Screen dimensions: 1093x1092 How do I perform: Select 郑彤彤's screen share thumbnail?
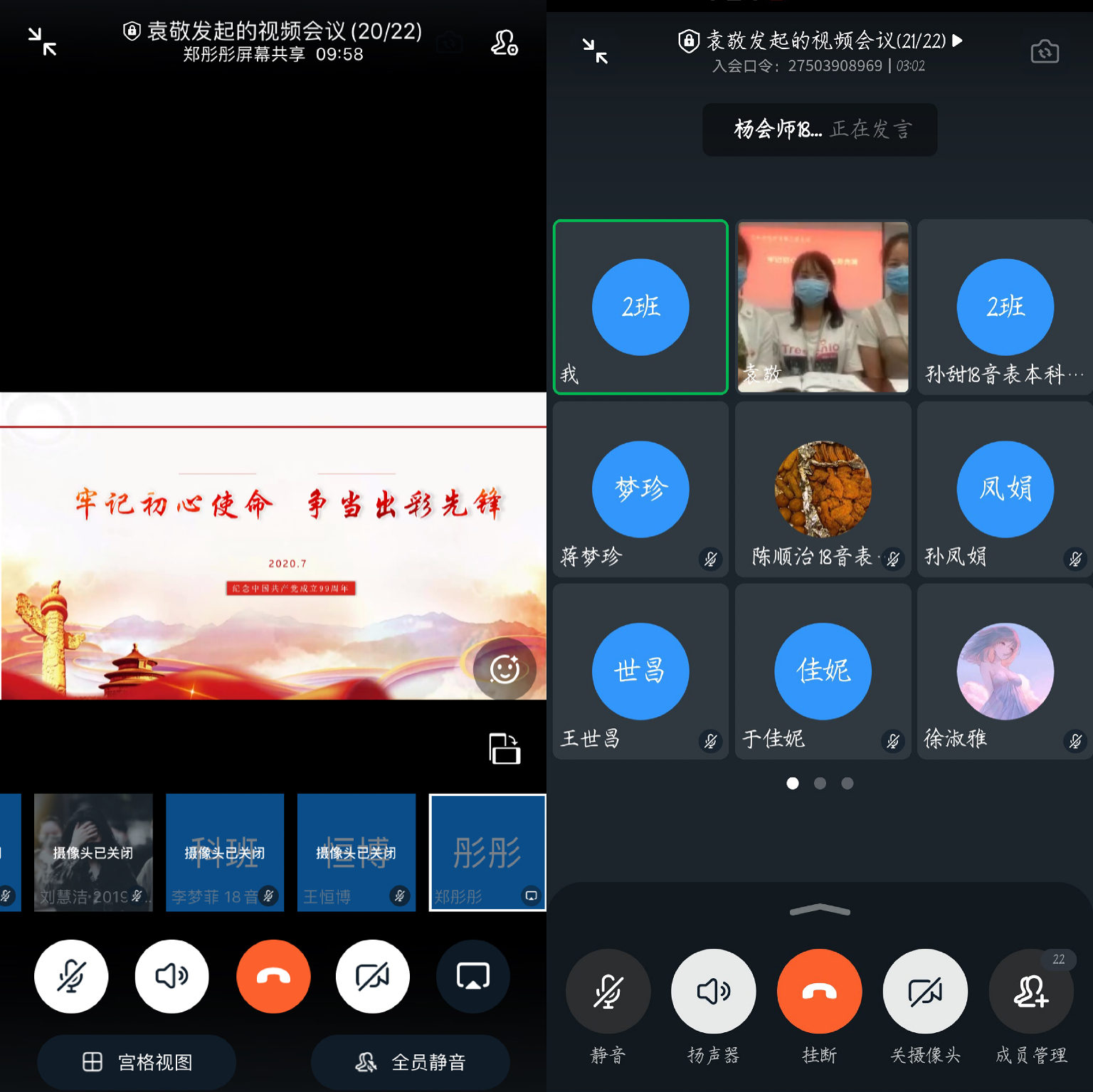(487, 852)
